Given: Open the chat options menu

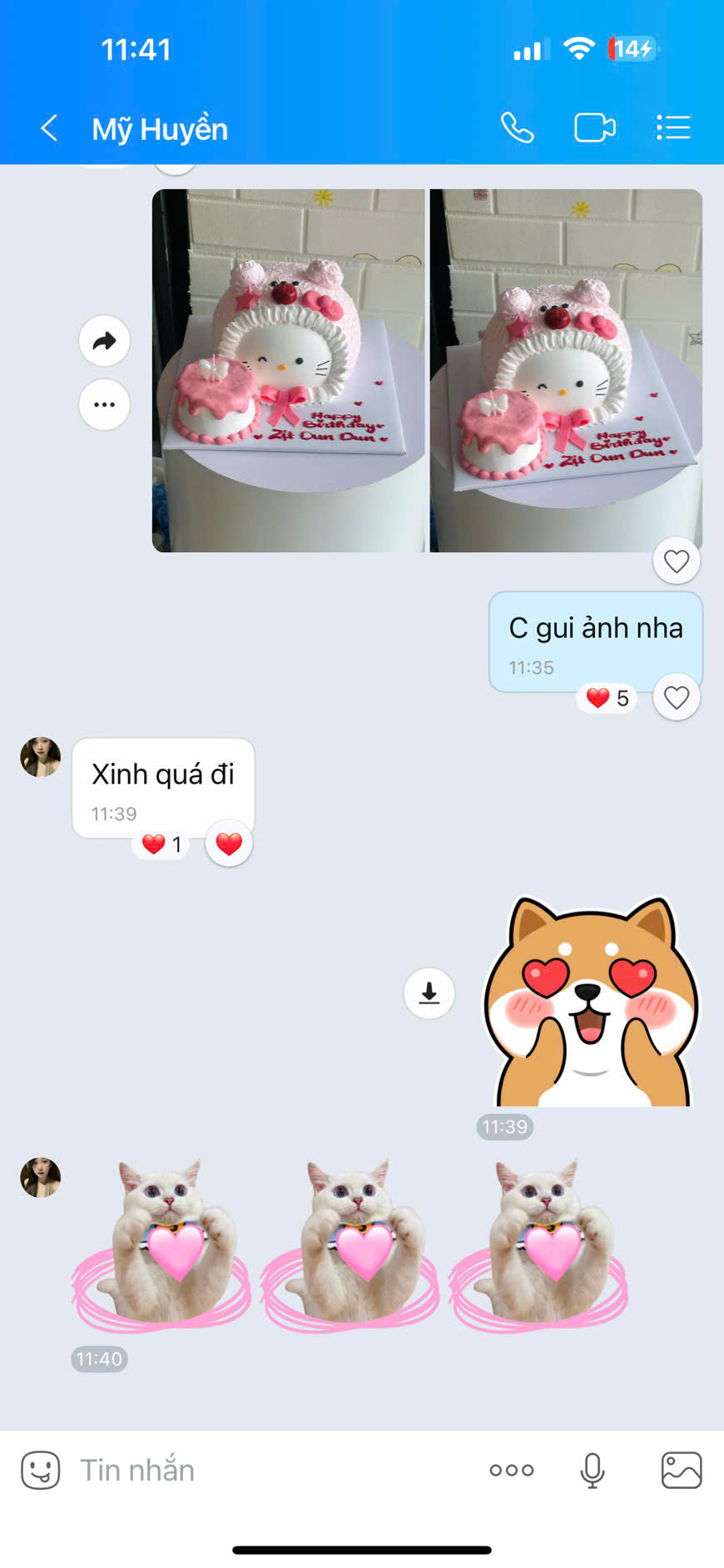Looking at the screenshot, I should pos(672,128).
